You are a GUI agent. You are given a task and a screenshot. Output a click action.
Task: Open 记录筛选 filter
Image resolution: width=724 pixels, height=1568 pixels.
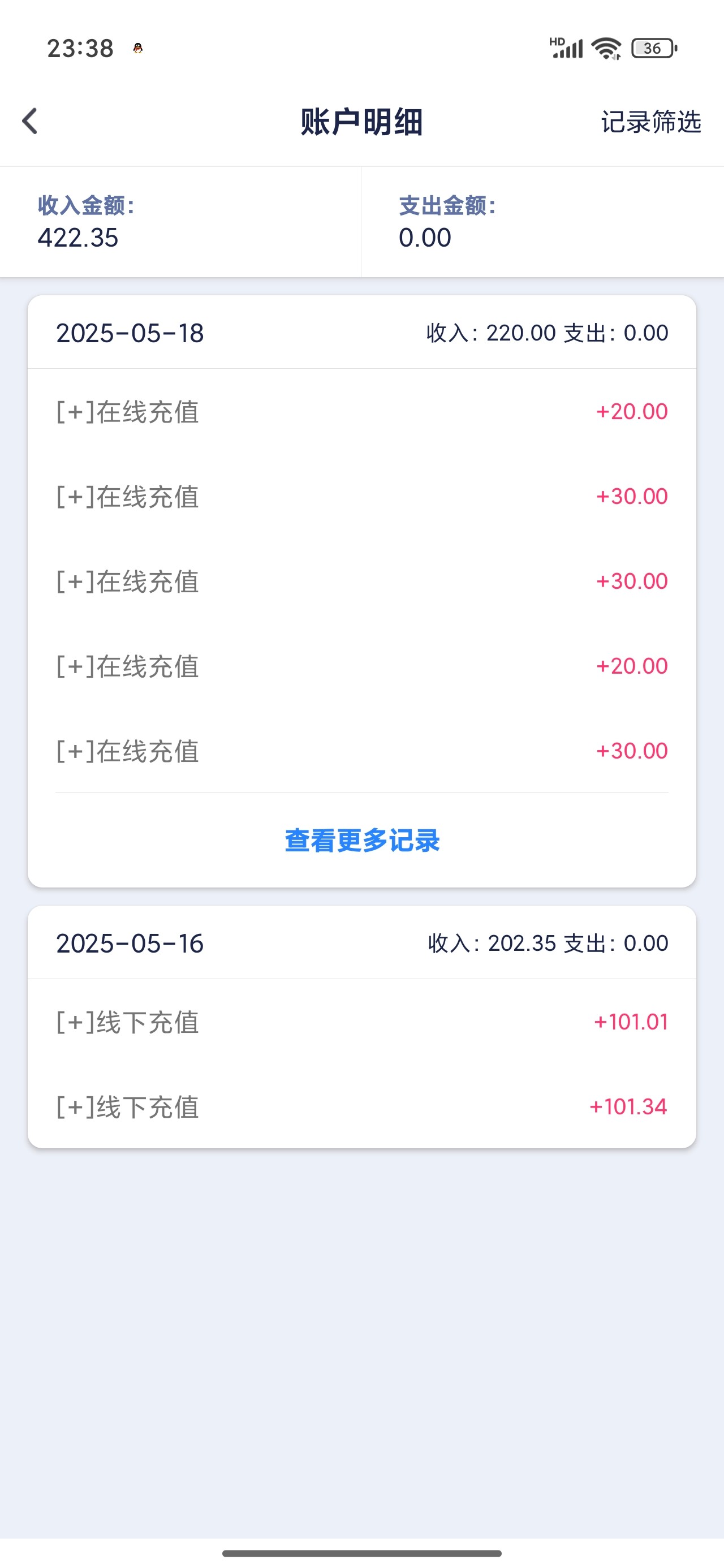[x=650, y=122]
